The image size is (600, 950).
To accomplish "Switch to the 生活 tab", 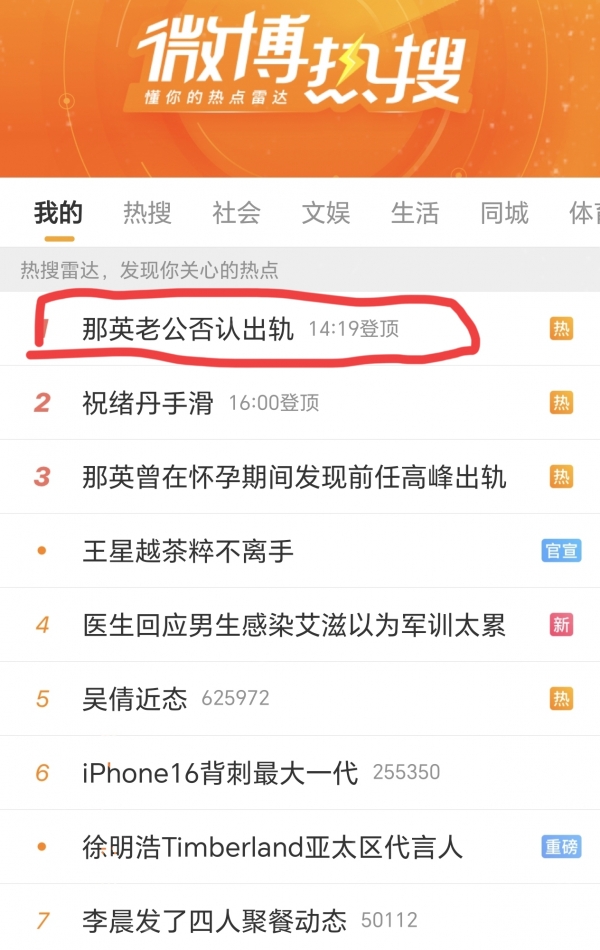I will click(x=415, y=213).
